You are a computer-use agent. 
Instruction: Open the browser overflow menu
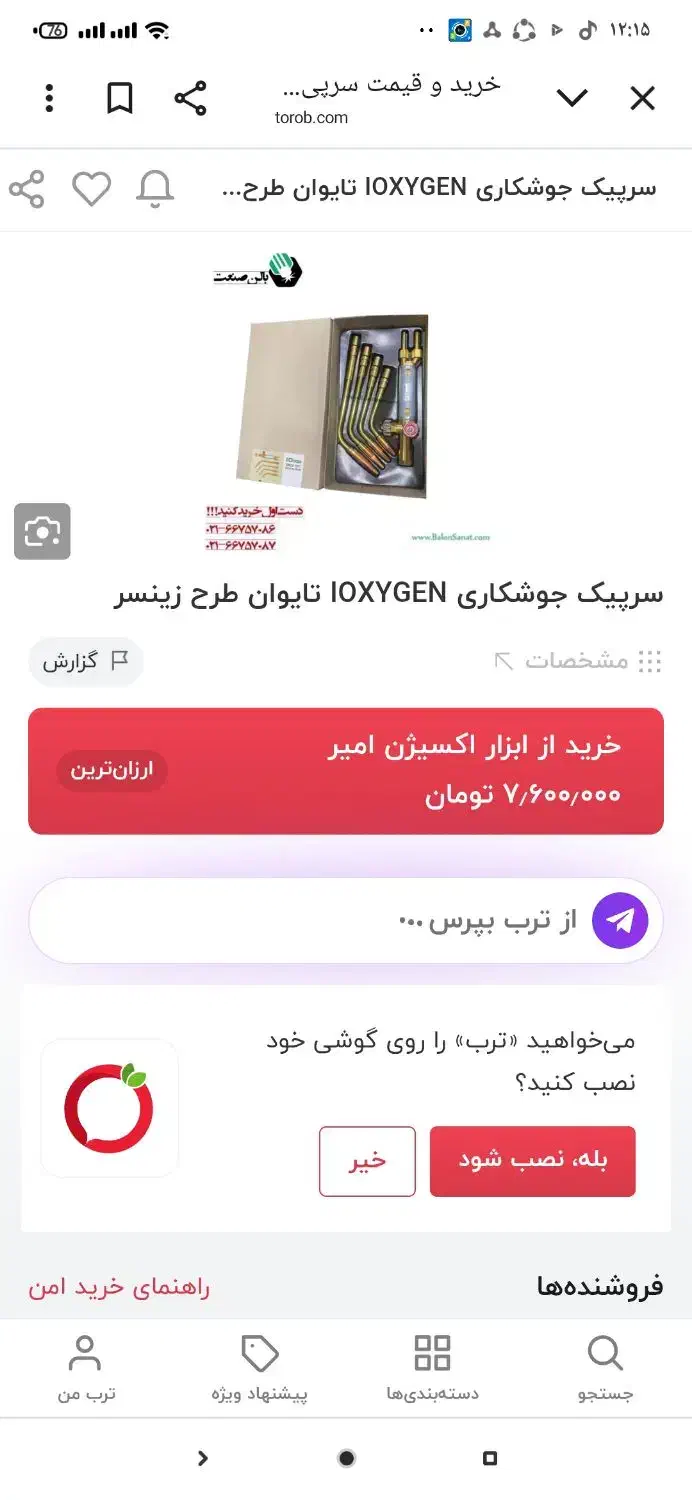click(x=49, y=98)
